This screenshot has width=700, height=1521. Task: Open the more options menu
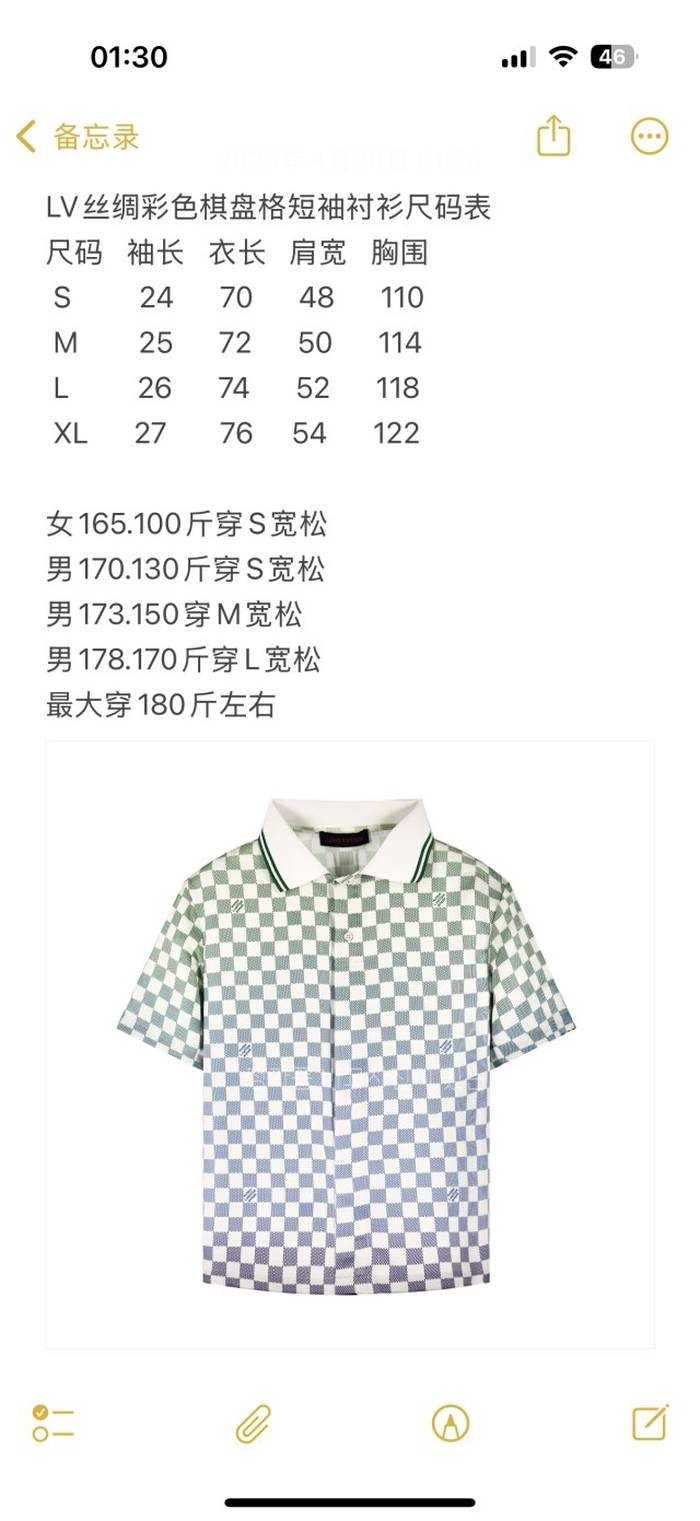point(649,137)
